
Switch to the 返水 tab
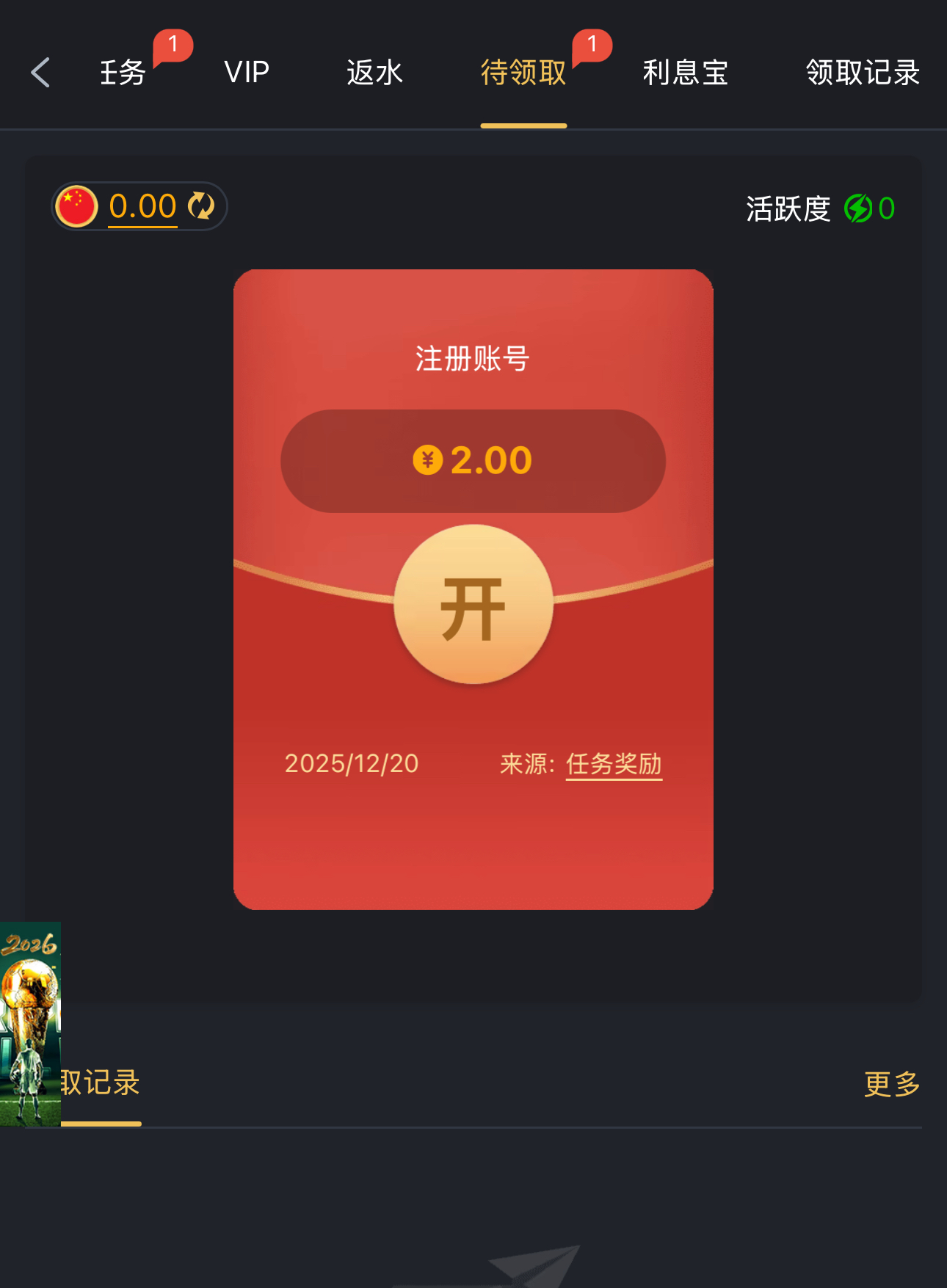374,73
